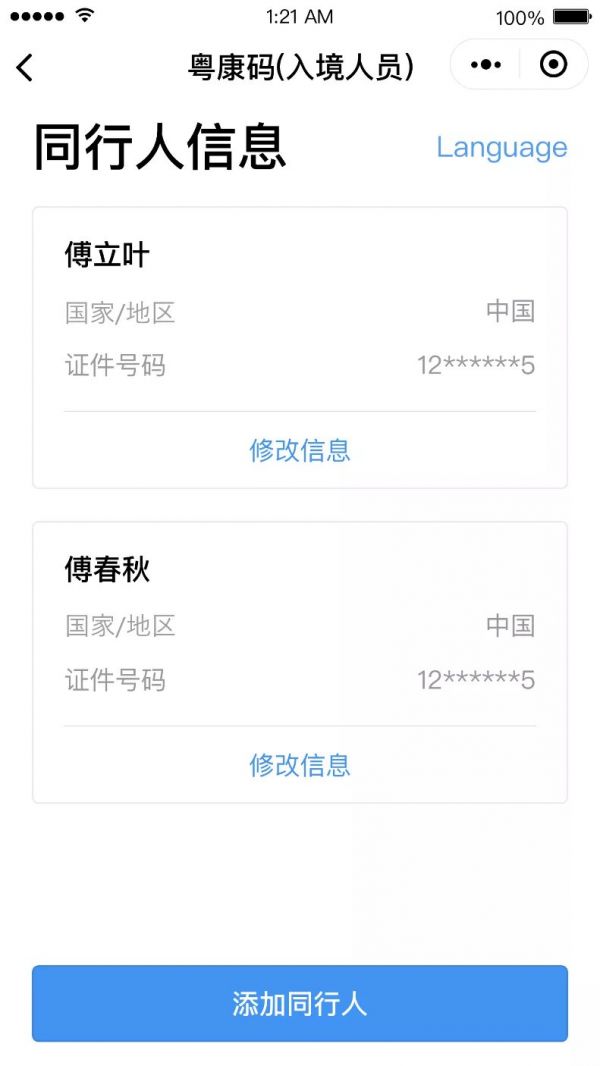This screenshot has height=1066, width=600.
Task: Open the mini program more-options menu
Action: pyautogui.click(x=485, y=65)
